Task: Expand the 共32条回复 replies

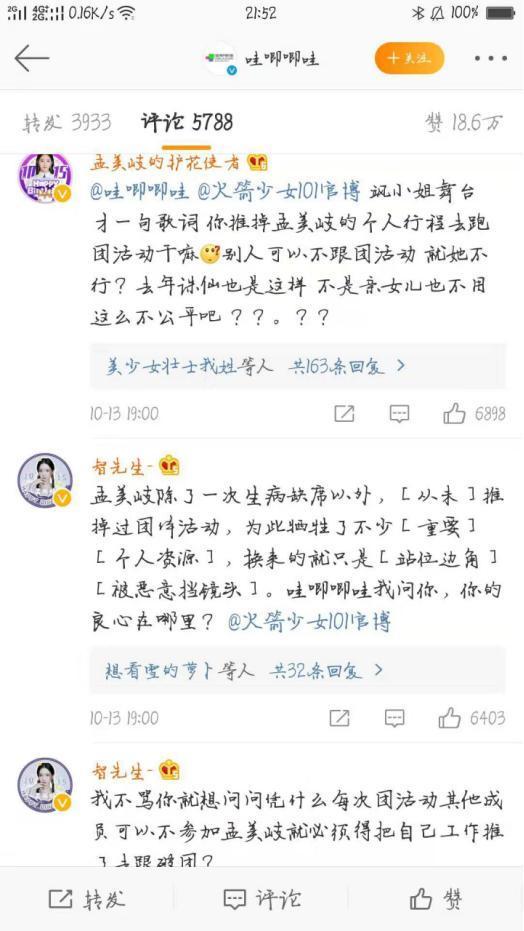Action: click(x=298, y=671)
